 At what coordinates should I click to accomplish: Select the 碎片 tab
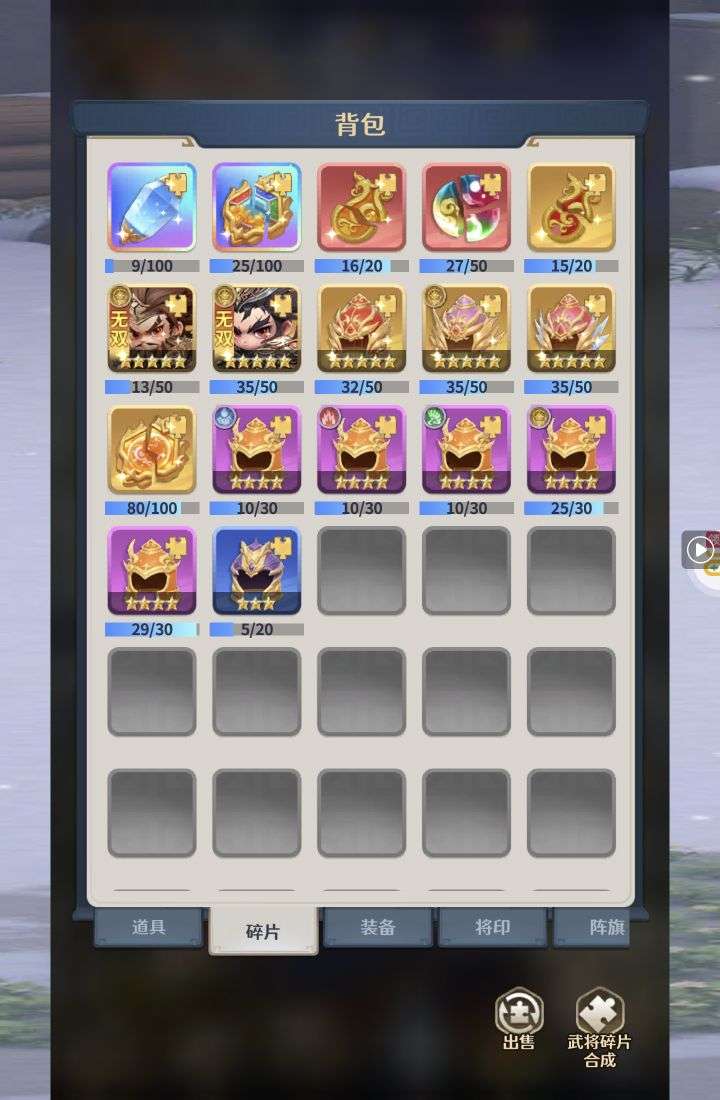[x=263, y=931]
